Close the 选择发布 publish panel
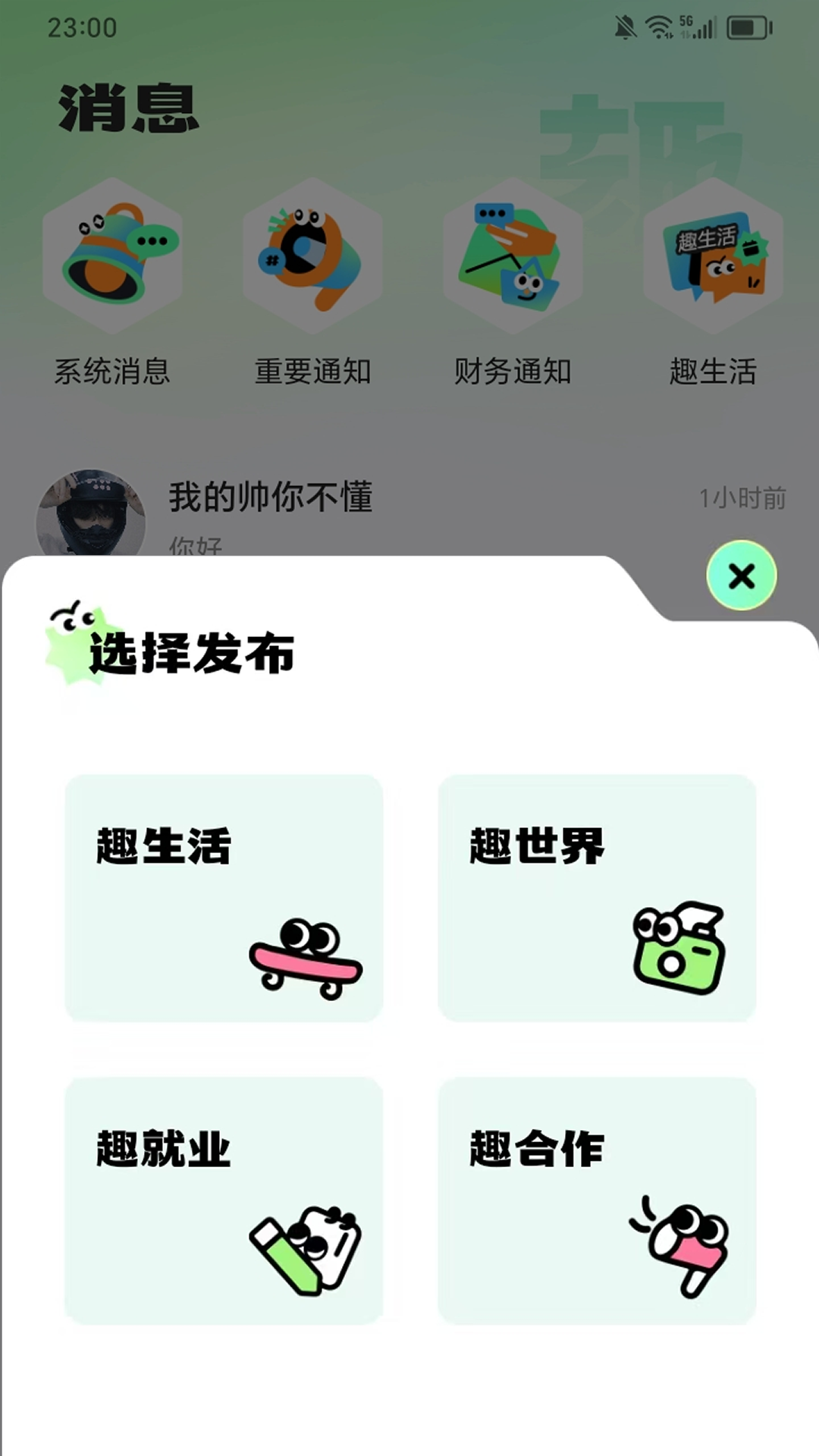The width and height of the screenshot is (819, 1456). [741, 575]
